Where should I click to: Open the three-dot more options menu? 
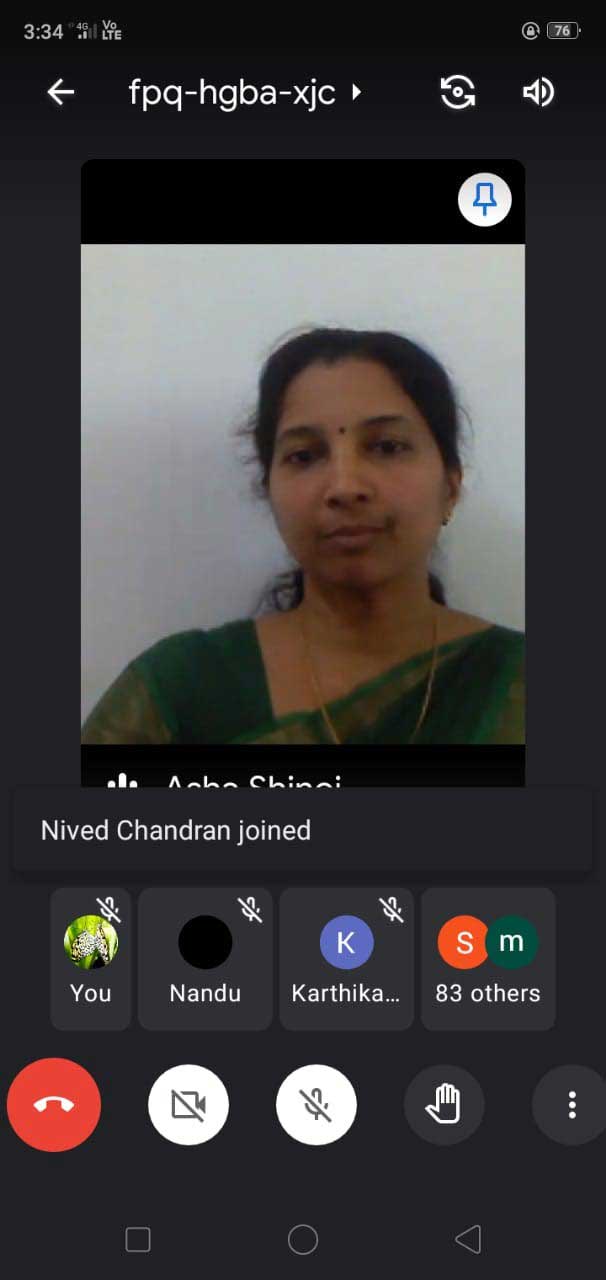[x=571, y=1105]
